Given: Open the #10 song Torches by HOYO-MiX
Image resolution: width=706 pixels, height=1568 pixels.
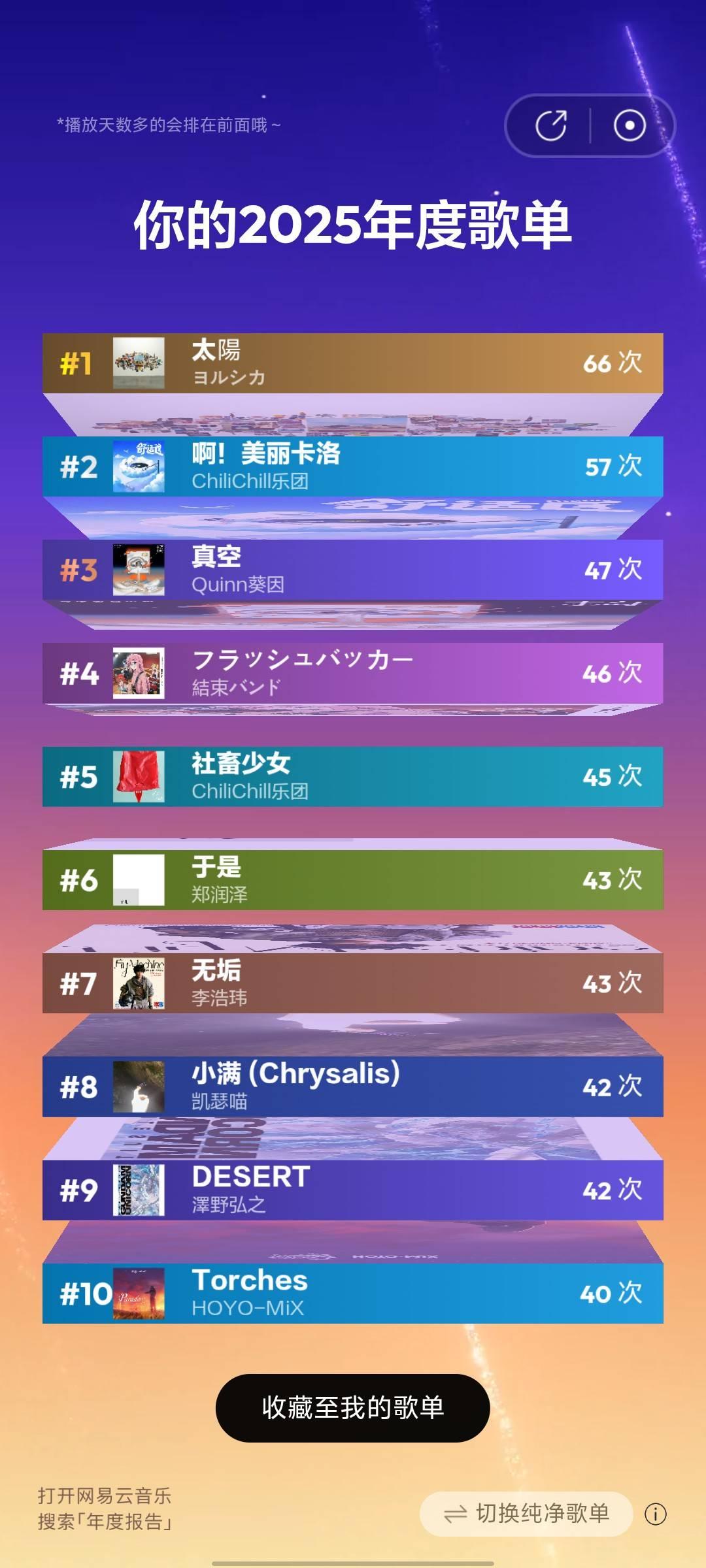Looking at the screenshot, I should pos(353,1293).
